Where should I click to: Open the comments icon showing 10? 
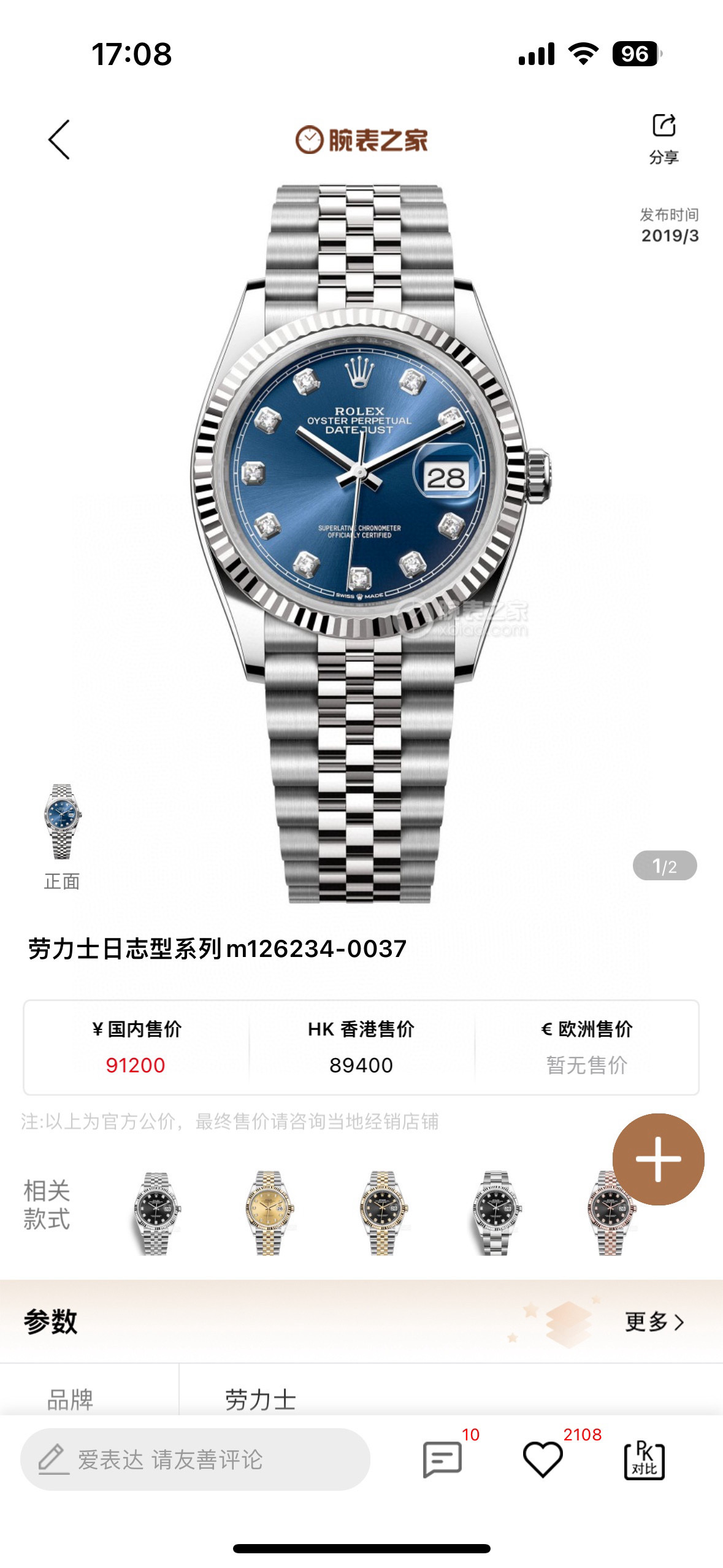(x=443, y=1459)
